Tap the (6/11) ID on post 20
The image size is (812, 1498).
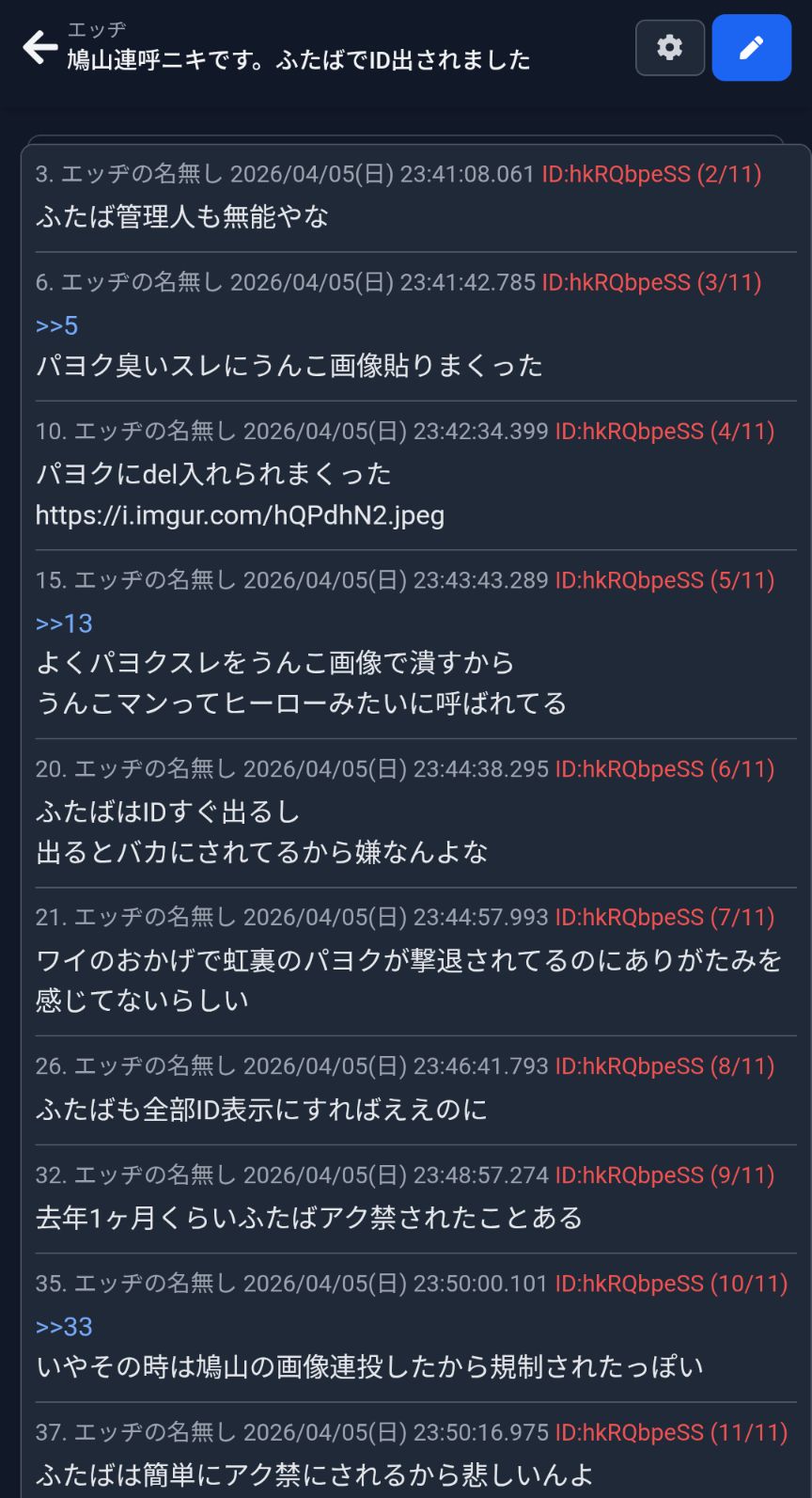664,769
